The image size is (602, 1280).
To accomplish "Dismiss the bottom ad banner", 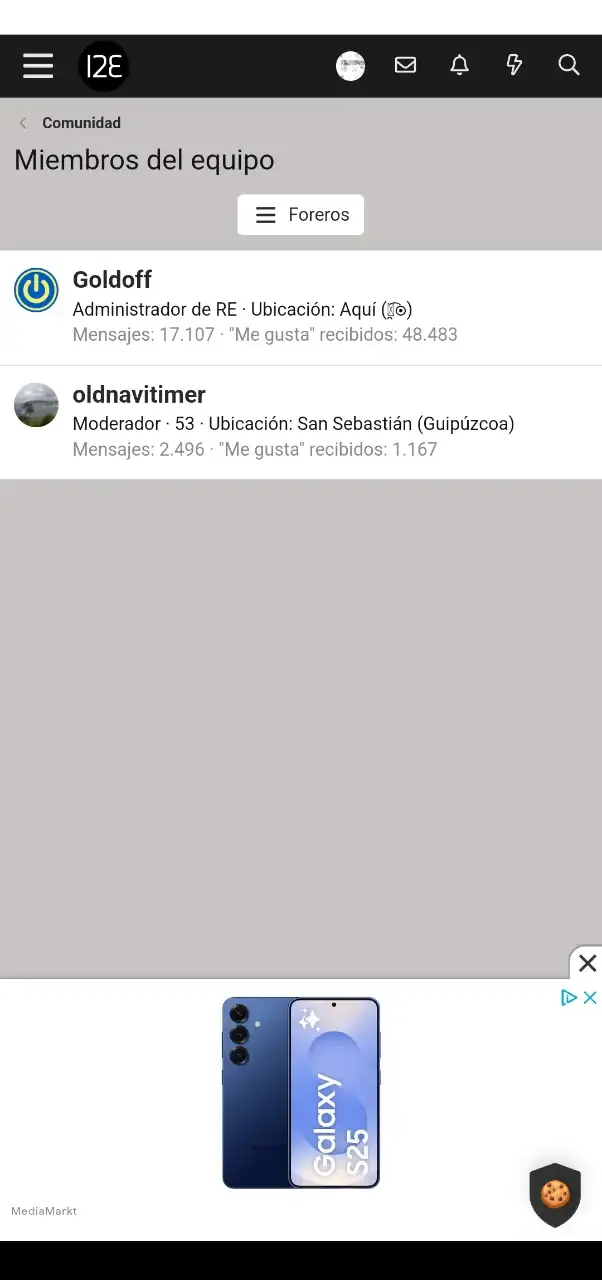I will (587, 963).
